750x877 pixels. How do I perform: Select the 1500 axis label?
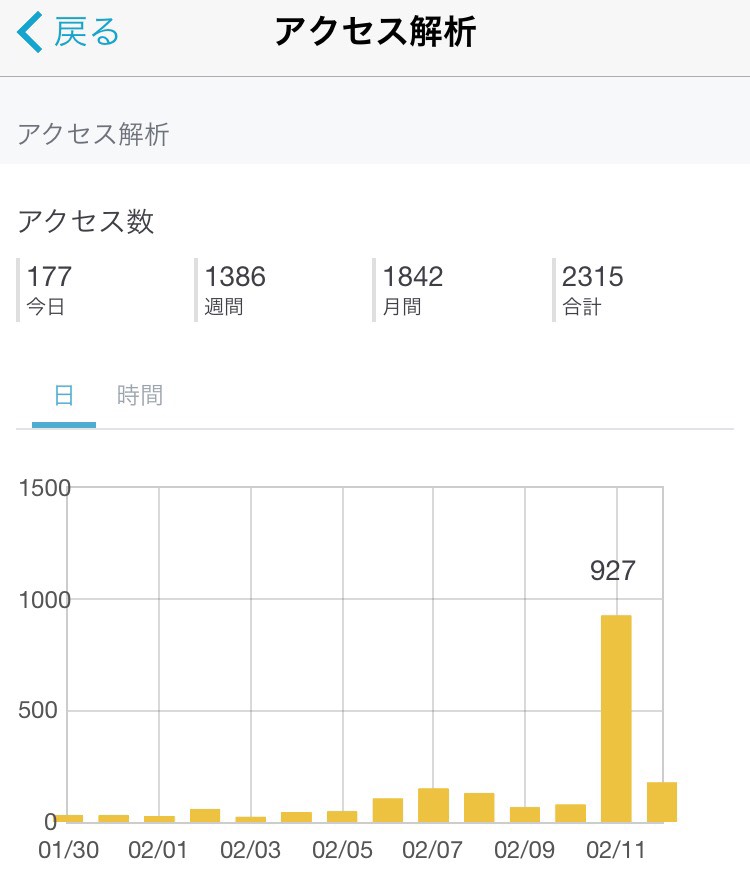pos(44,489)
